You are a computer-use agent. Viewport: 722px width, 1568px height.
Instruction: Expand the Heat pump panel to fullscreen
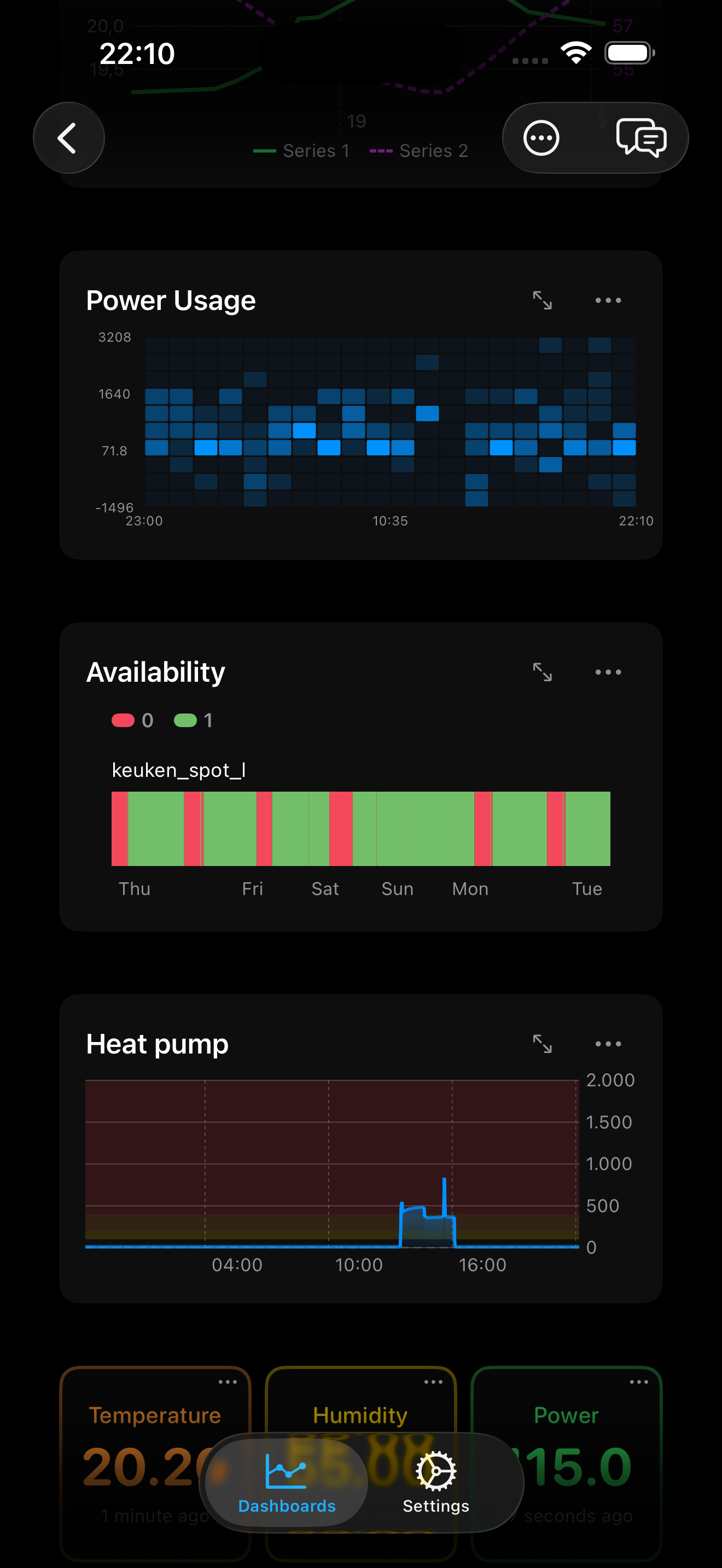(544, 1043)
